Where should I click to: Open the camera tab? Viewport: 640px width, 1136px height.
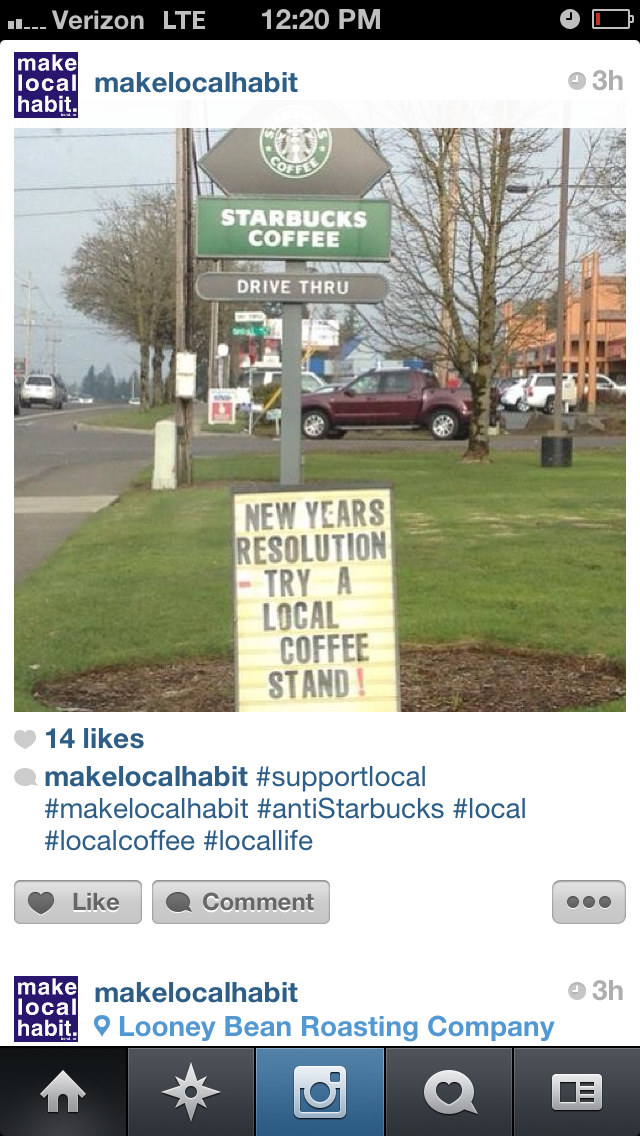(320, 1092)
